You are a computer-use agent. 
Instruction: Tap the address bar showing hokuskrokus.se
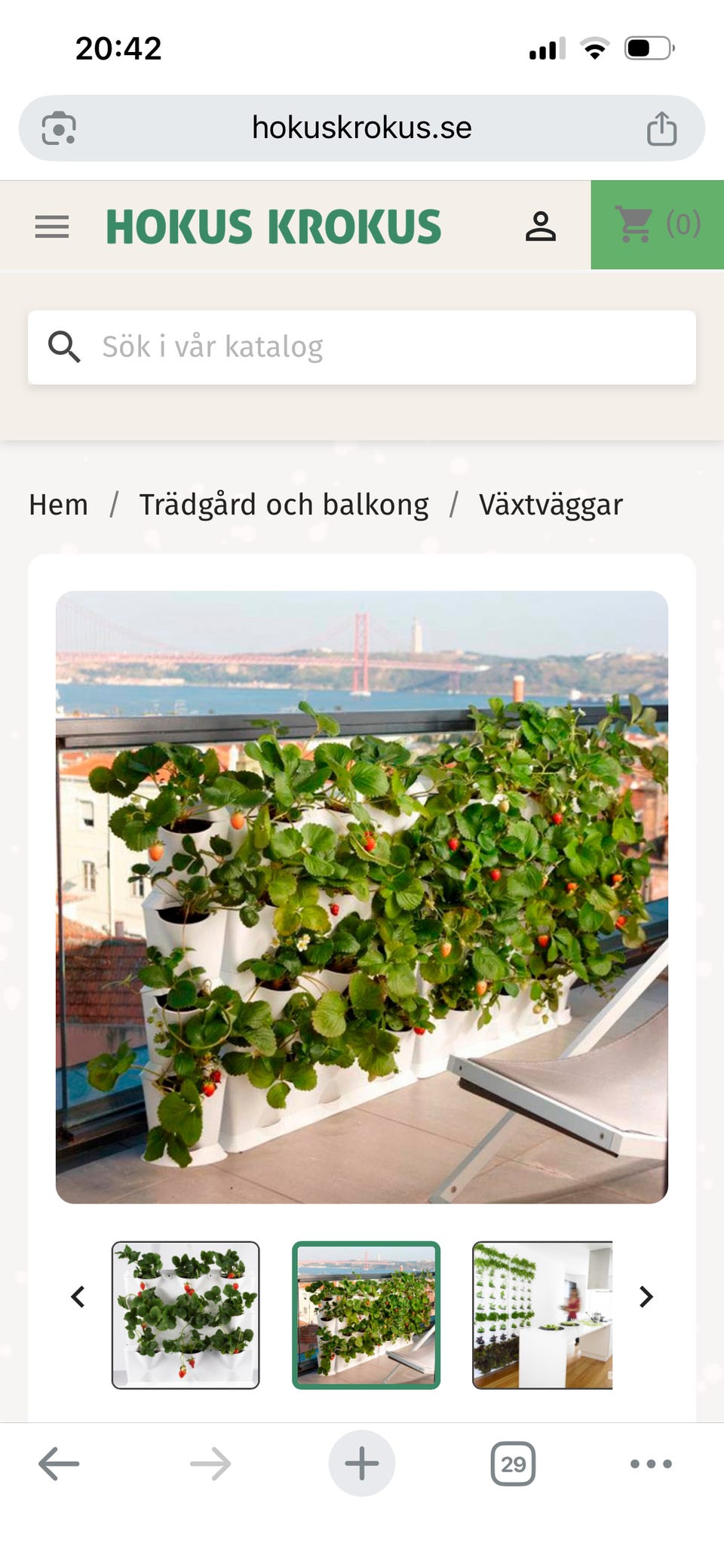point(362,128)
